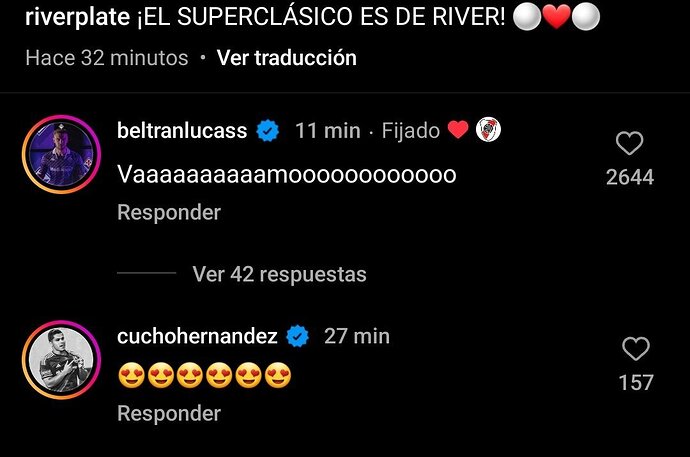Reply to cuchohernandez's comment
The image size is (690, 457).
(169, 413)
